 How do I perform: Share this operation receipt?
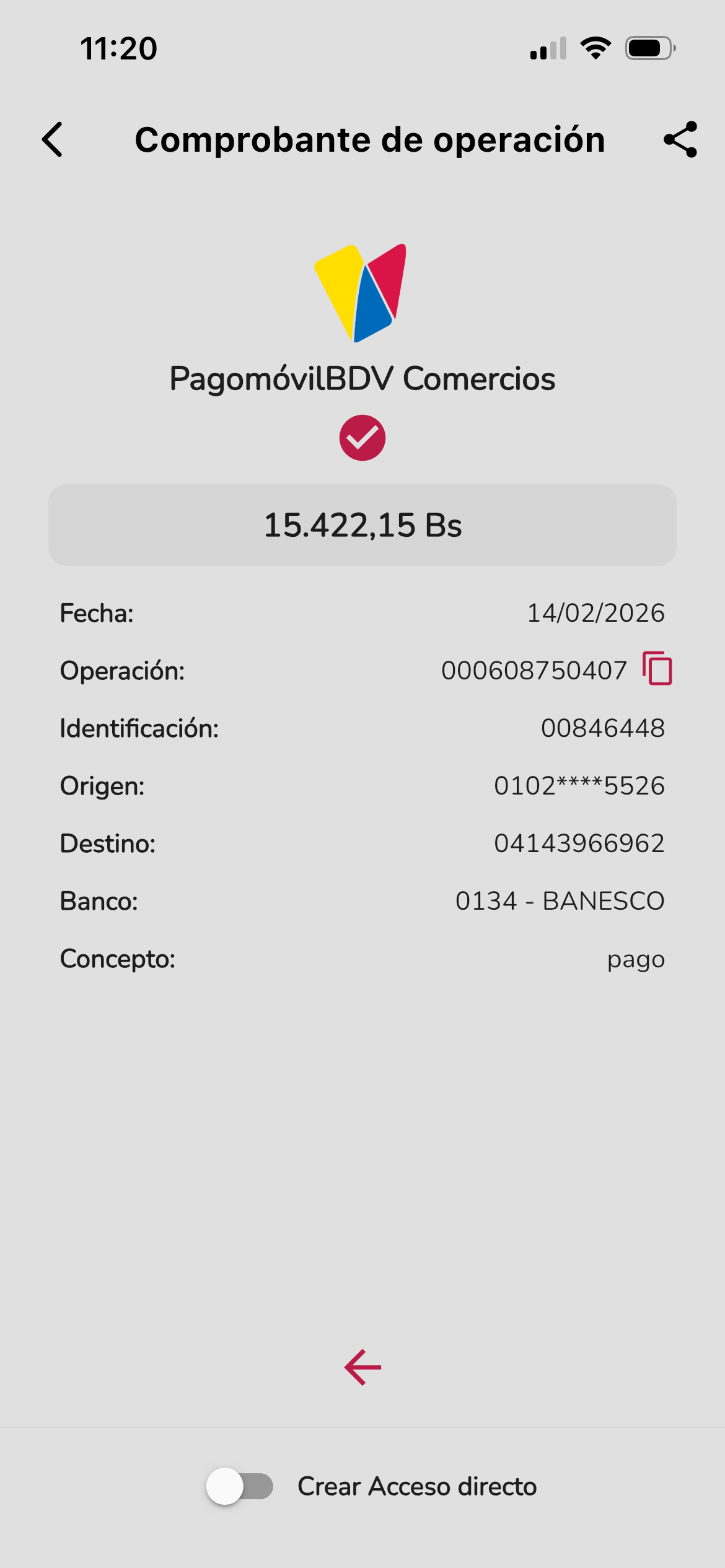click(x=680, y=139)
